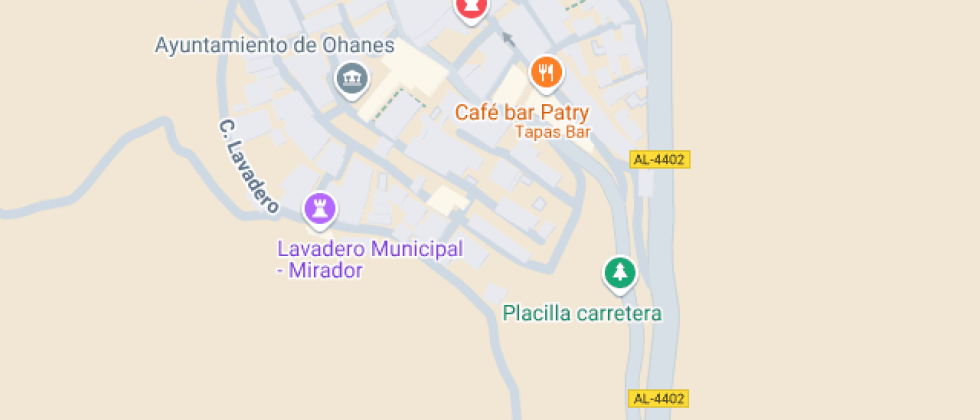Image resolution: width=980 pixels, height=420 pixels.
Task: Open the Ayuntamiento de Ohanes map pin
Action: (351, 78)
